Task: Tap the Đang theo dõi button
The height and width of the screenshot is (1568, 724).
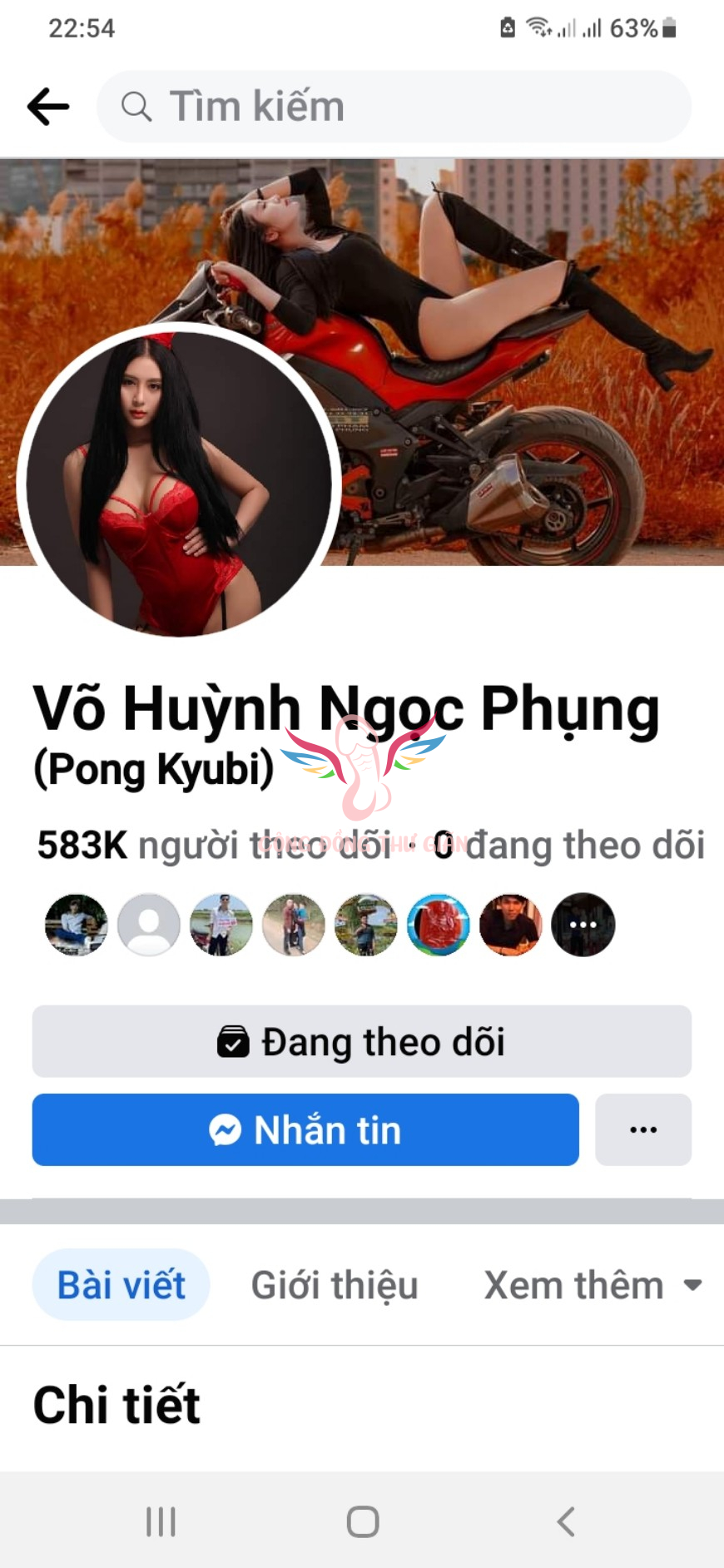Action: (361, 1041)
